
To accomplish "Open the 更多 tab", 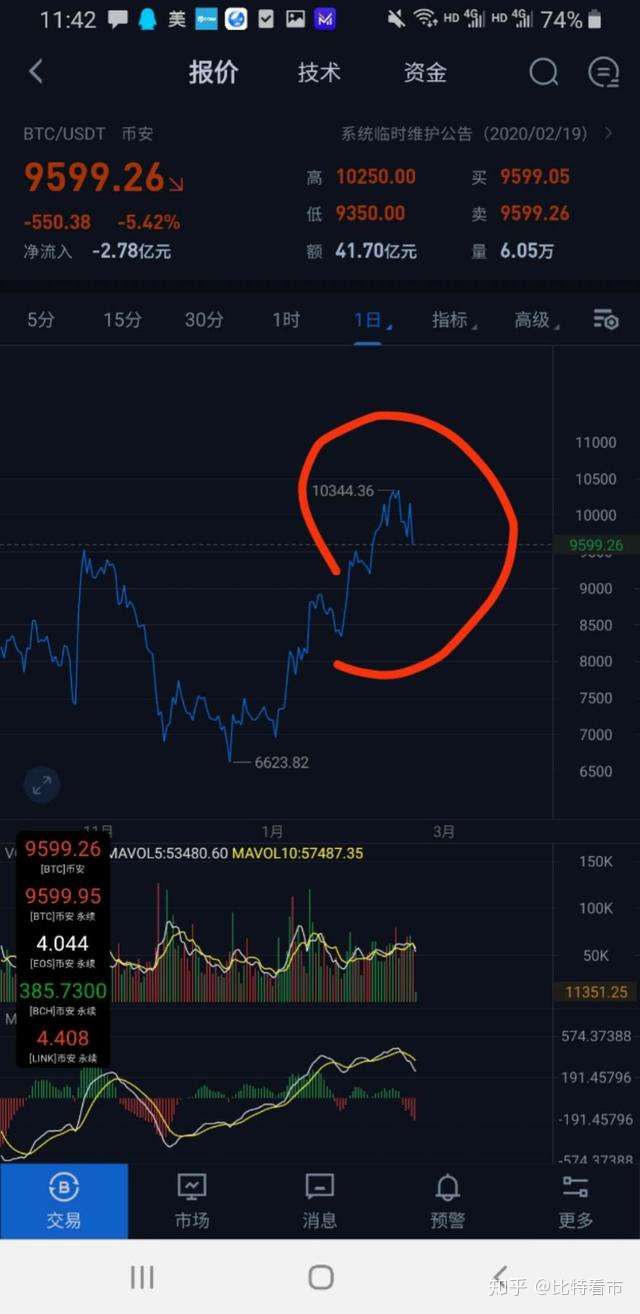I will point(576,1201).
